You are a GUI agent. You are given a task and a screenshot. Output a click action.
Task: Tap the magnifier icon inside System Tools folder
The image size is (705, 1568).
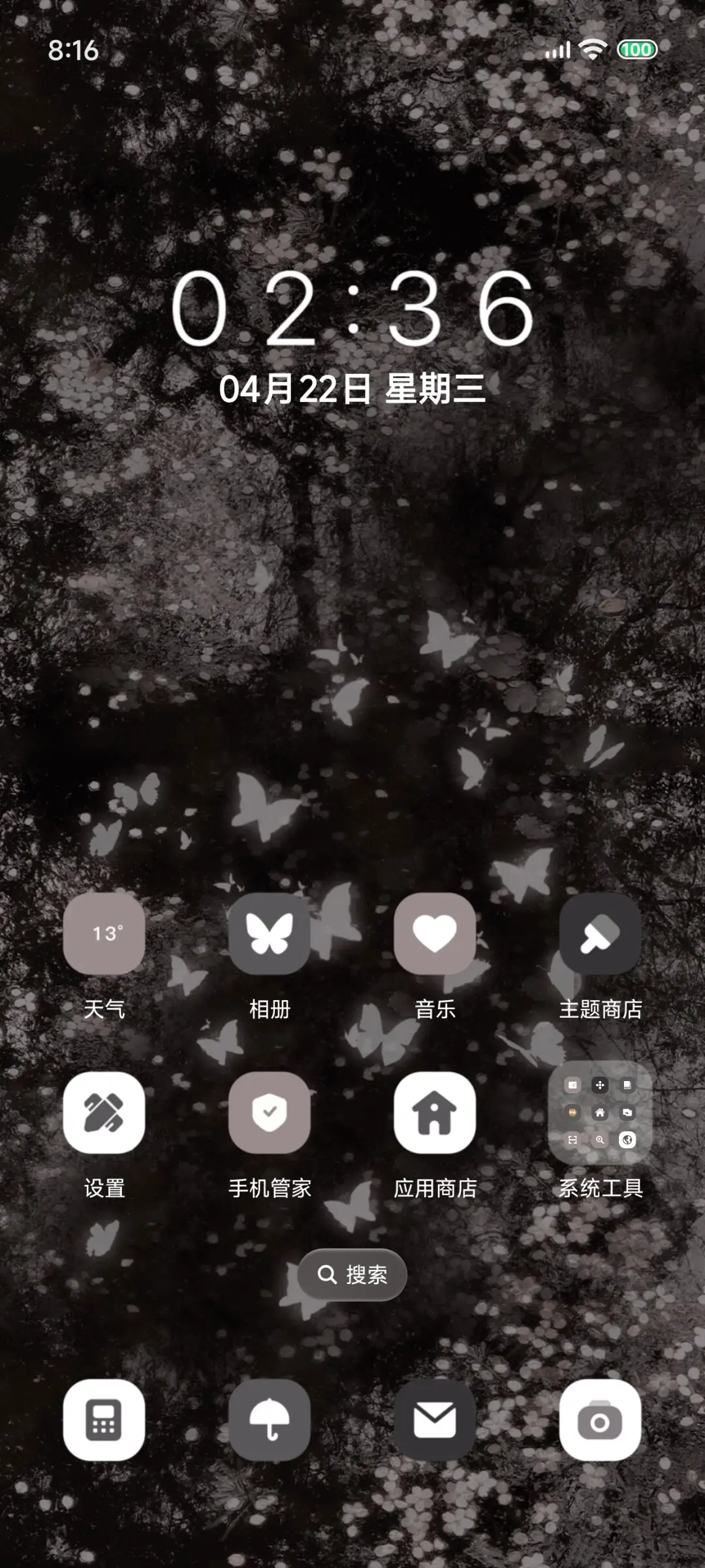click(599, 1140)
